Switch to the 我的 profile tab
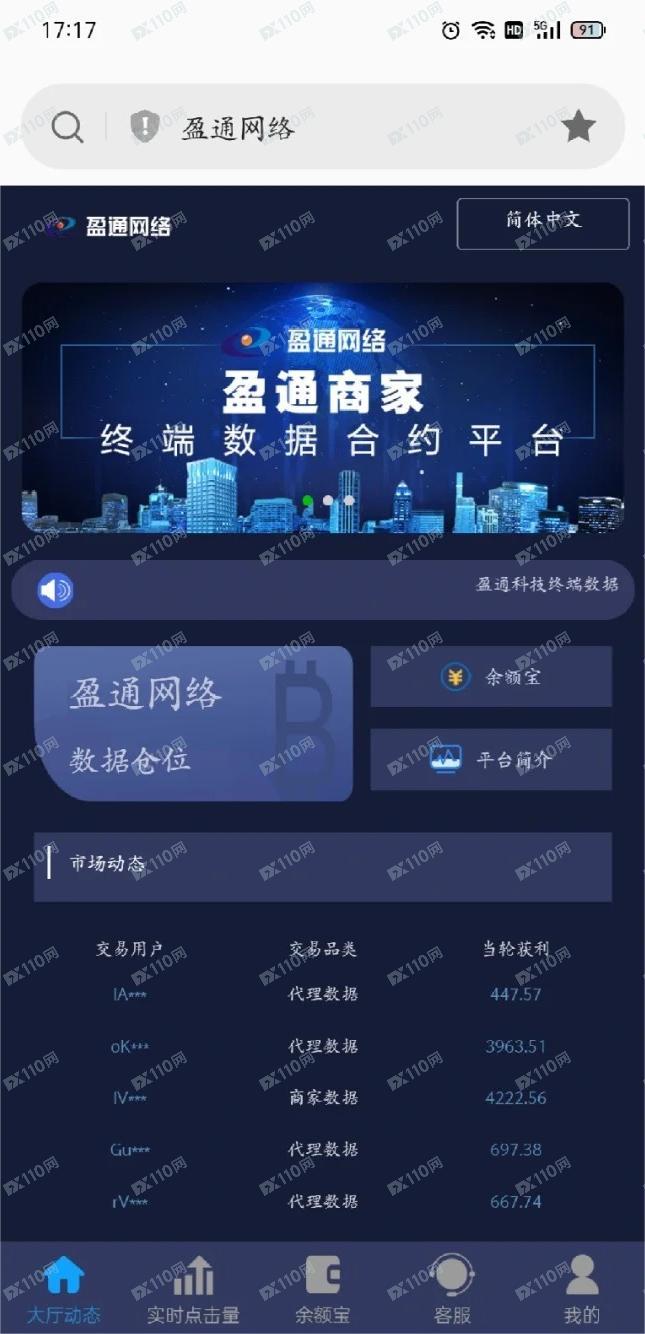This screenshot has width=645, height=1334. [x=581, y=1289]
